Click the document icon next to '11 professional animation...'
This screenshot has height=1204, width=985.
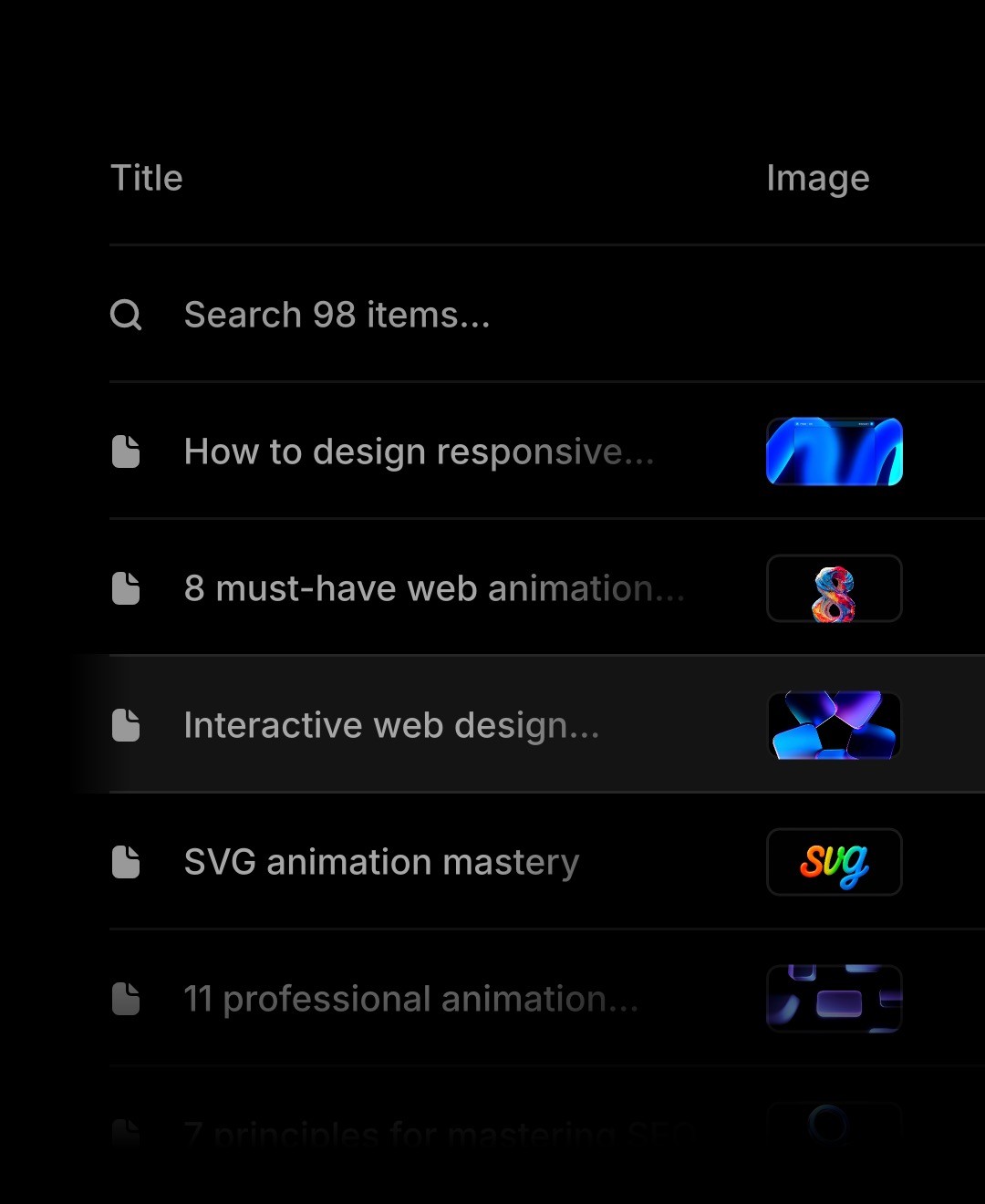127,999
